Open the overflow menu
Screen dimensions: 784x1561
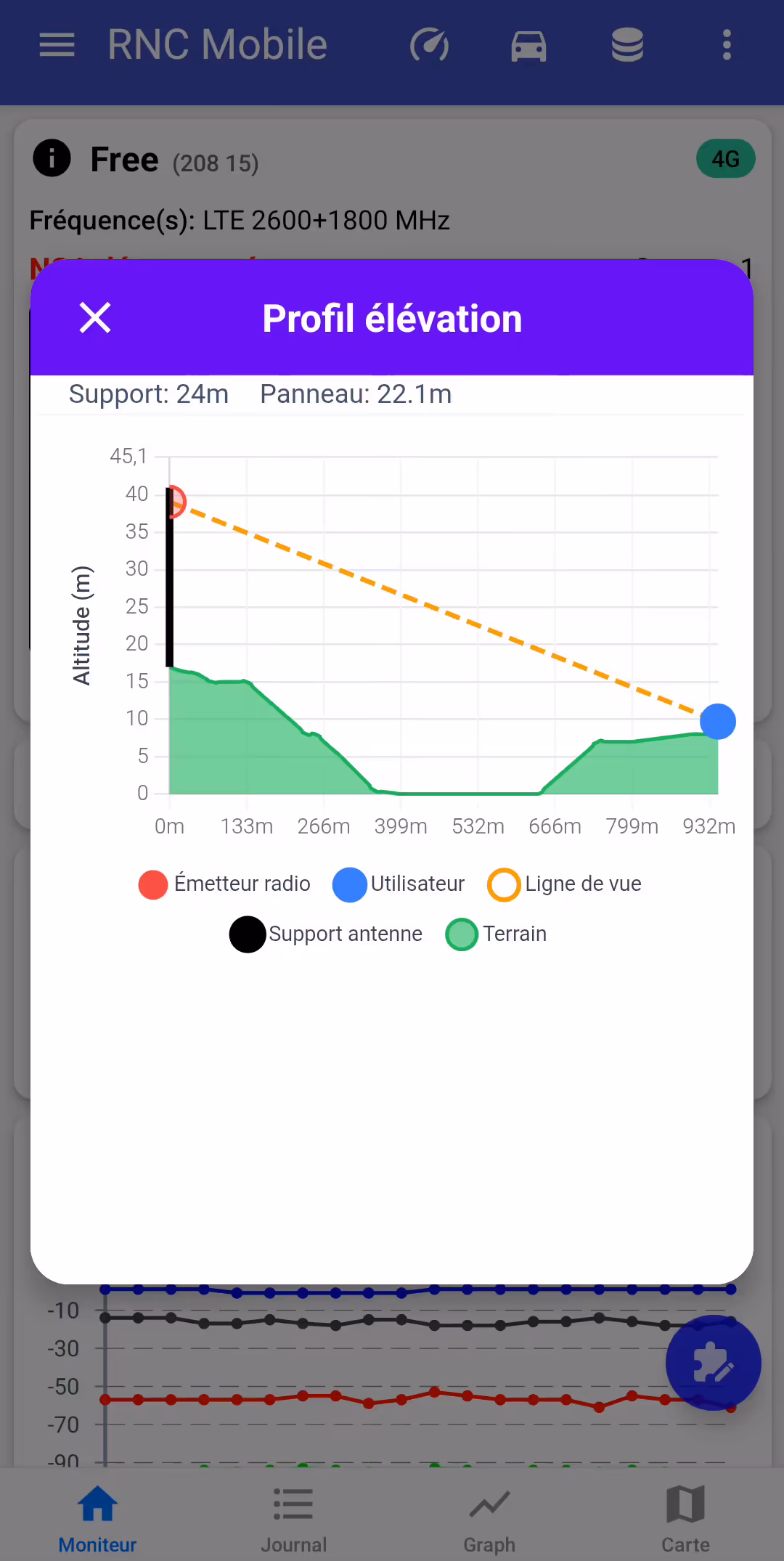727,45
